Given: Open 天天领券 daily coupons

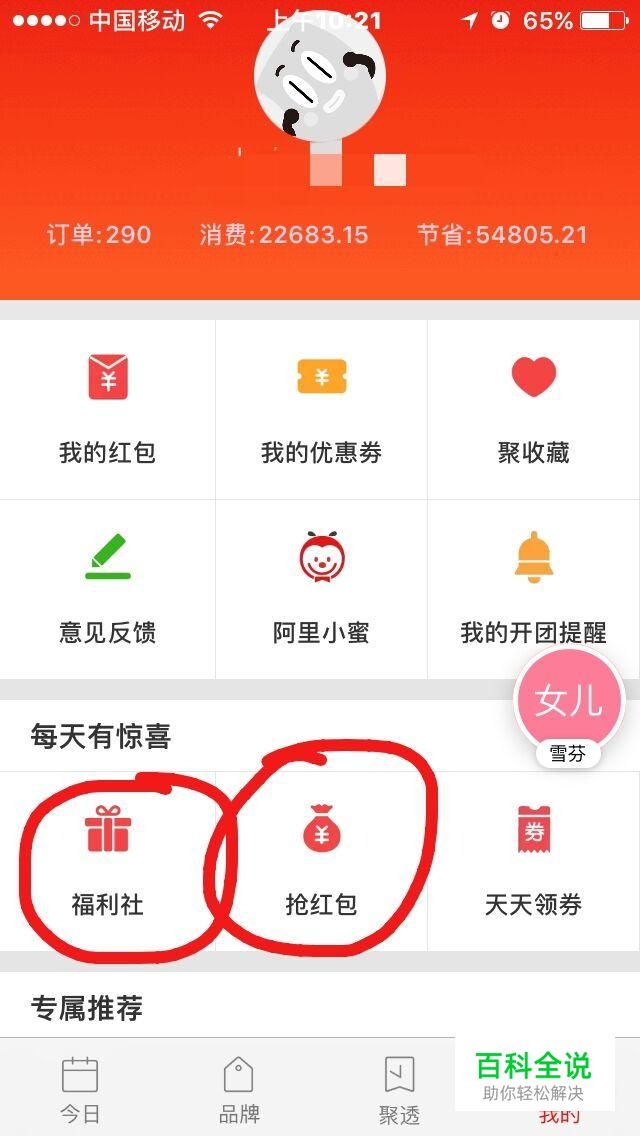Looking at the screenshot, I should 533,862.
